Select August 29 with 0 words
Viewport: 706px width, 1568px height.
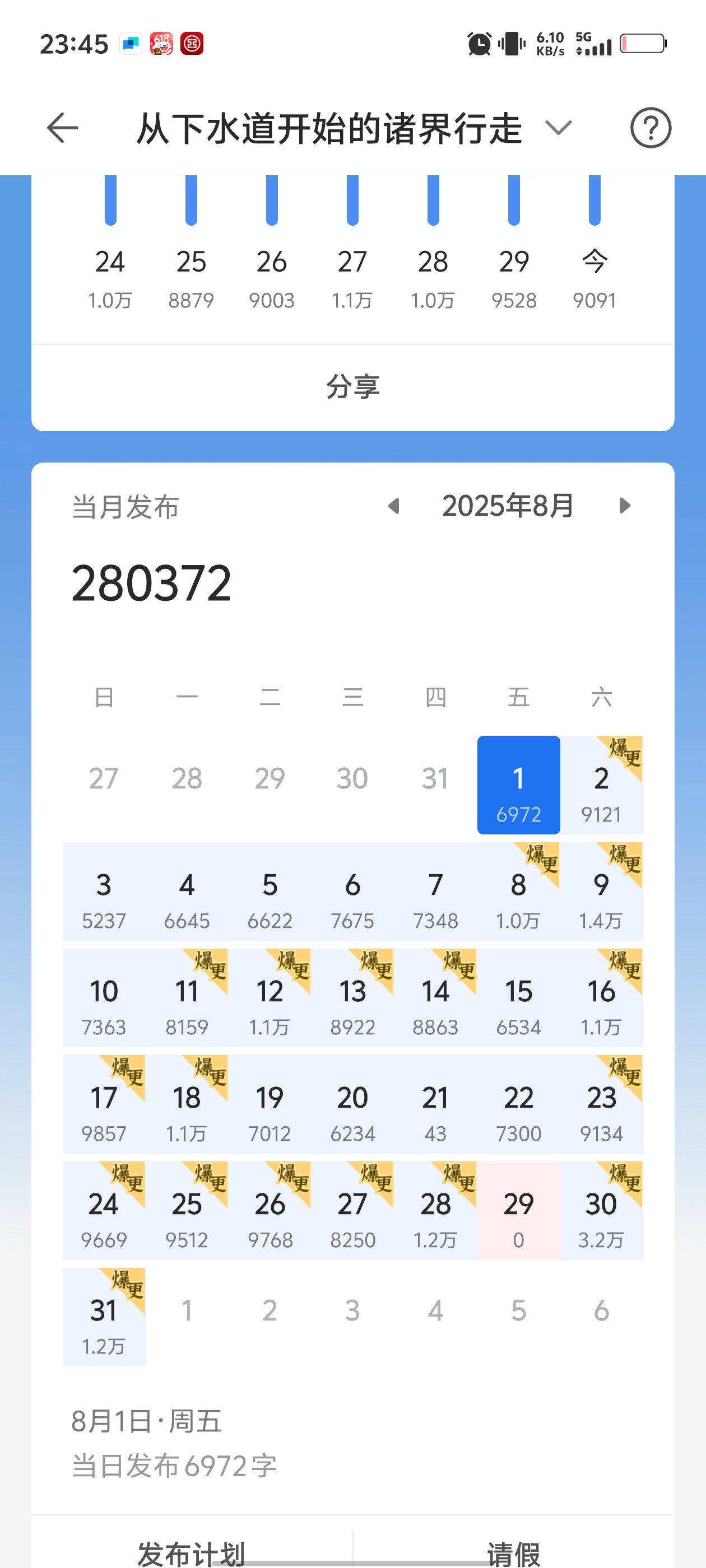(x=518, y=1211)
